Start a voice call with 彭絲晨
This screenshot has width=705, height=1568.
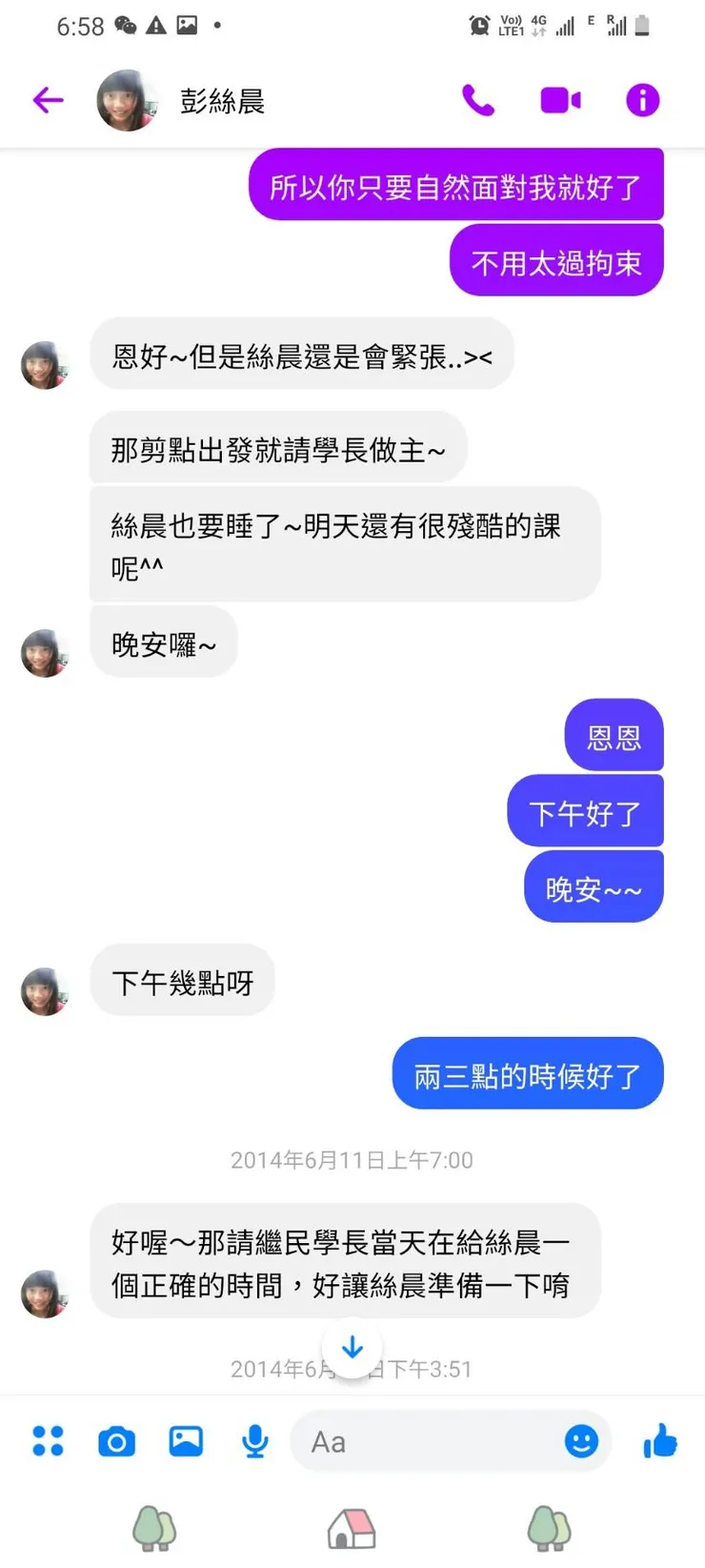(479, 99)
